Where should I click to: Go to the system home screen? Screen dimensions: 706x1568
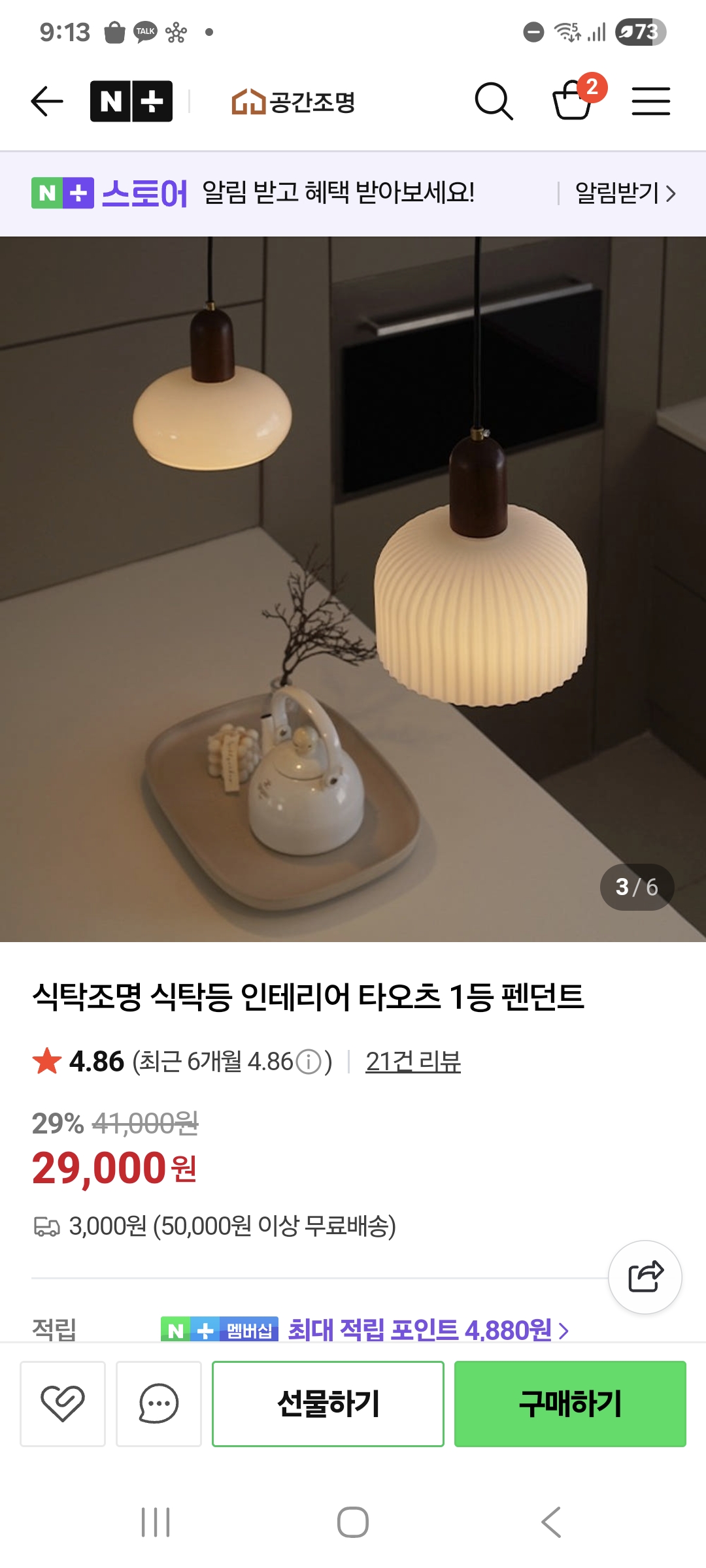pyautogui.click(x=353, y=1522)
